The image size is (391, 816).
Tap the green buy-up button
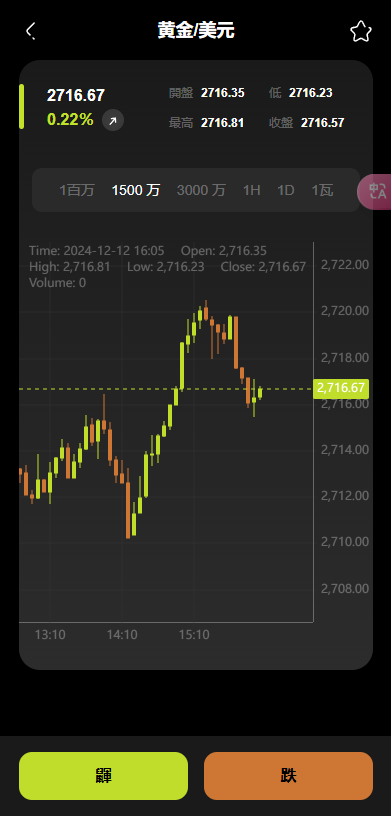pyautogui.click(x=104, y=776)
